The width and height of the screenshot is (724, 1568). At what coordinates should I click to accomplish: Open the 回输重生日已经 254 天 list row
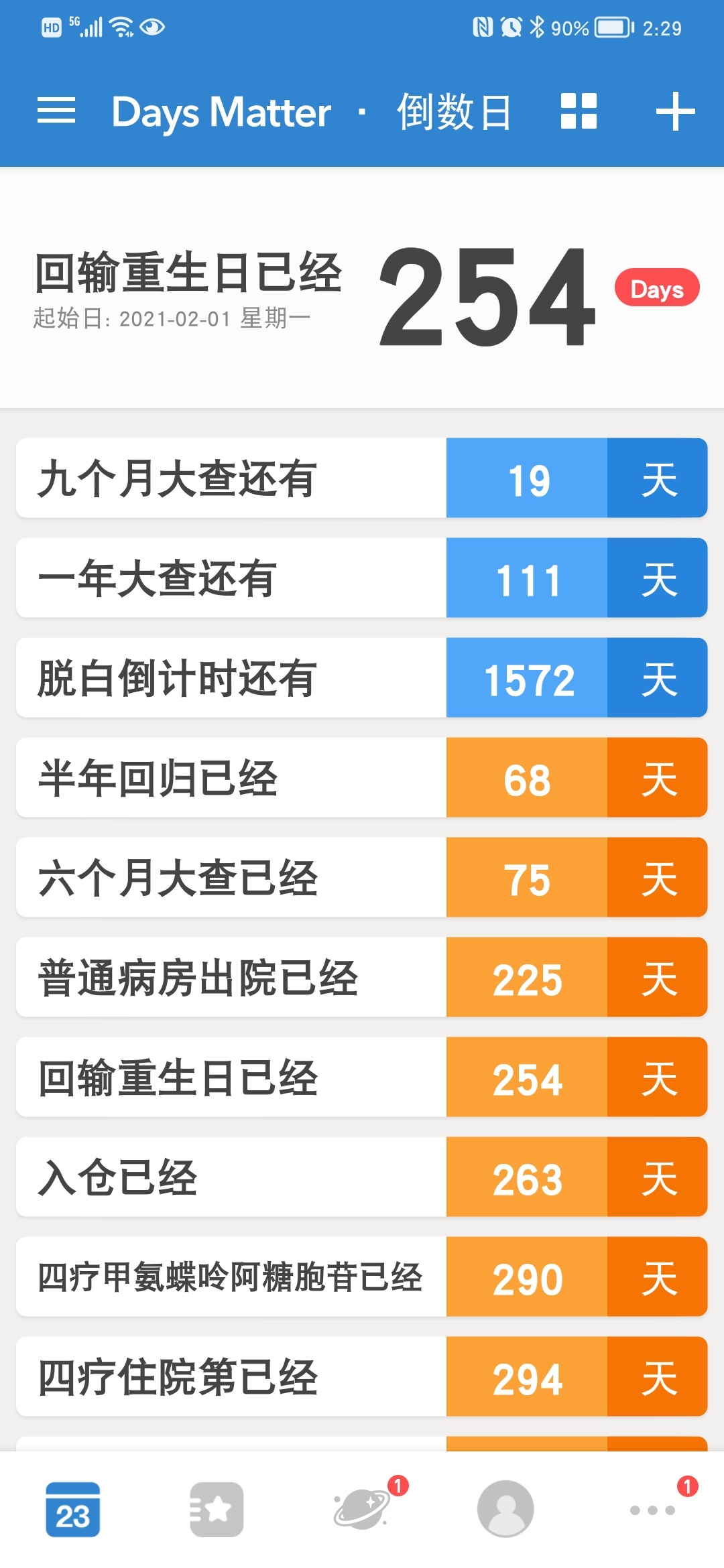(362, 1077)
